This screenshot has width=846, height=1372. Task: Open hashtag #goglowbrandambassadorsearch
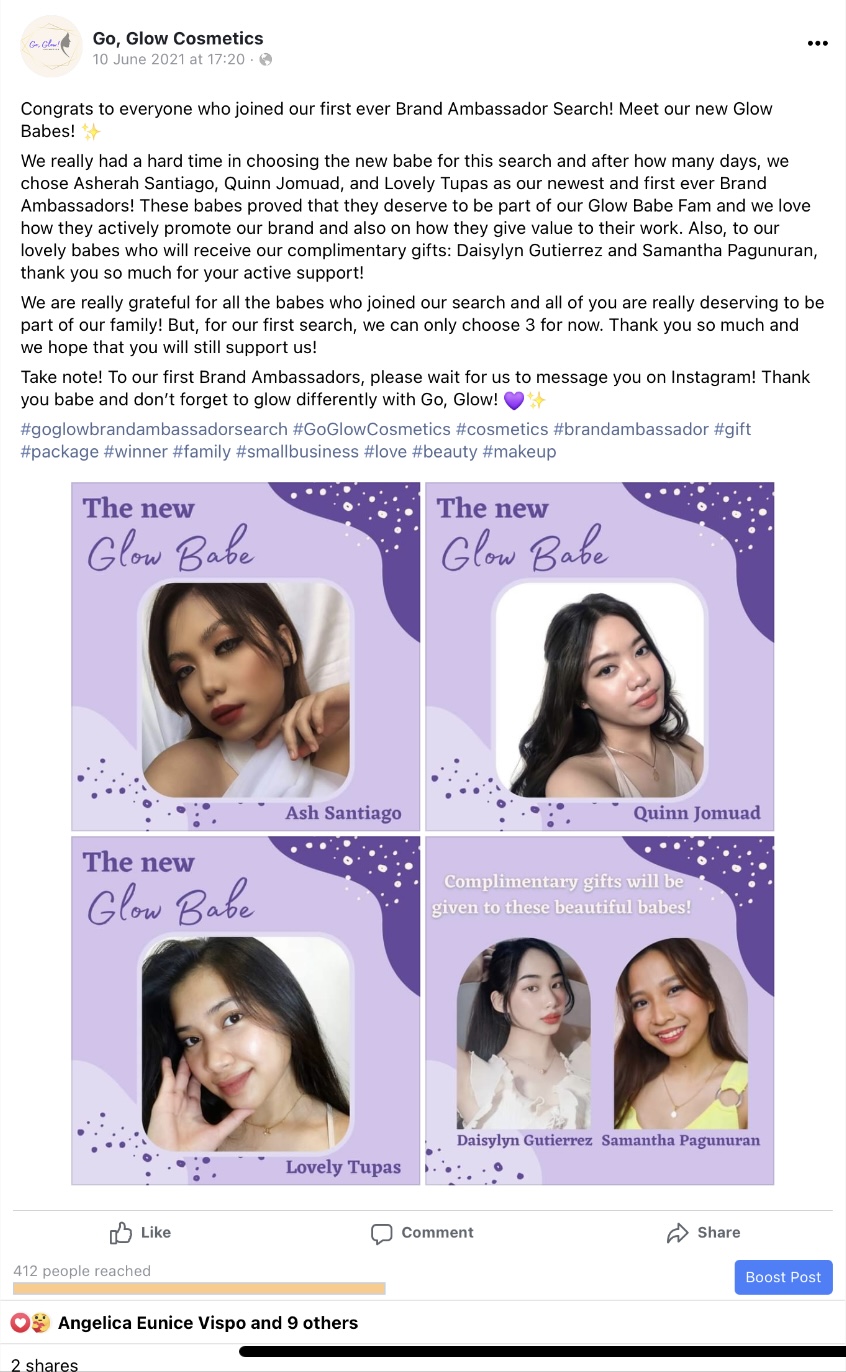(154, 429)
